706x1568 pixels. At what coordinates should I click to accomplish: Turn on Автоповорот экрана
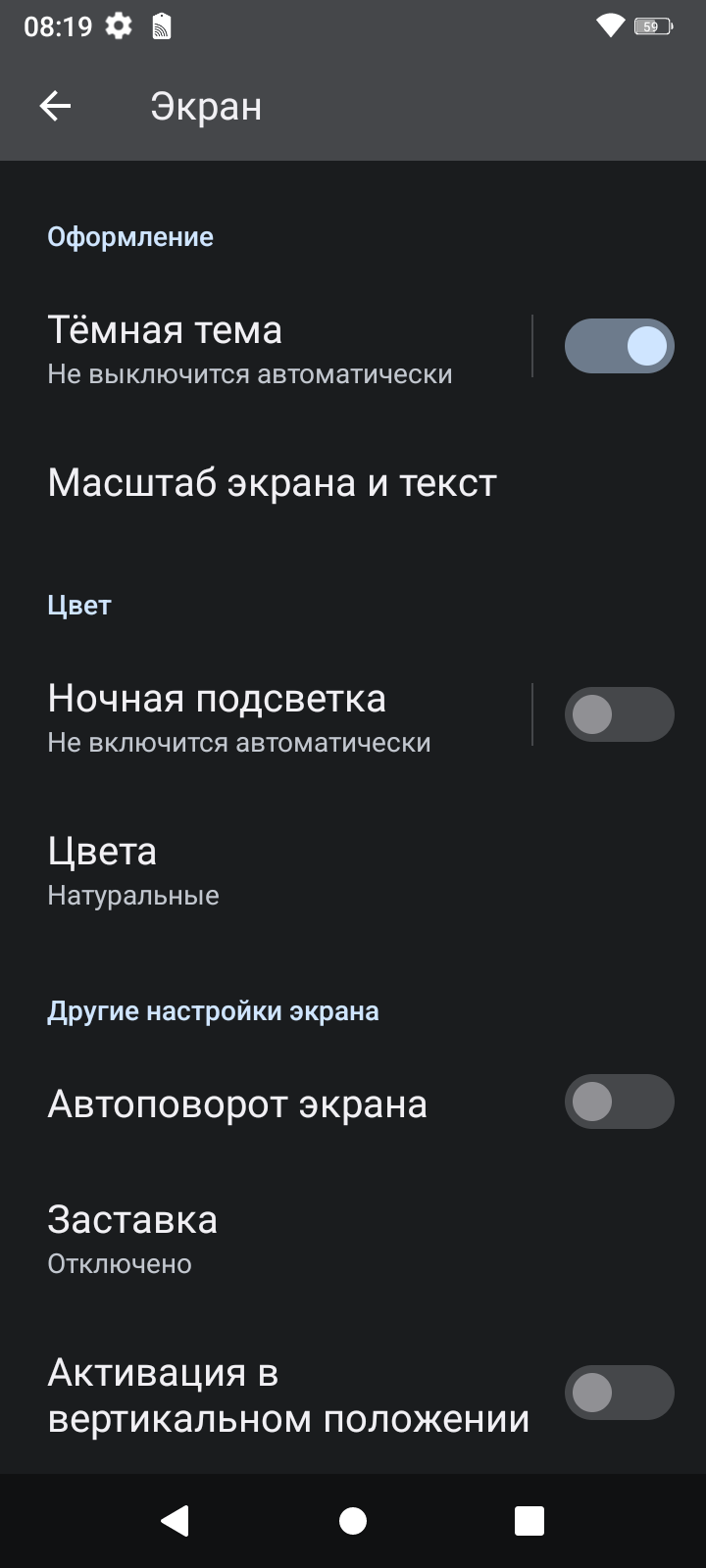tap(619, 1102)
